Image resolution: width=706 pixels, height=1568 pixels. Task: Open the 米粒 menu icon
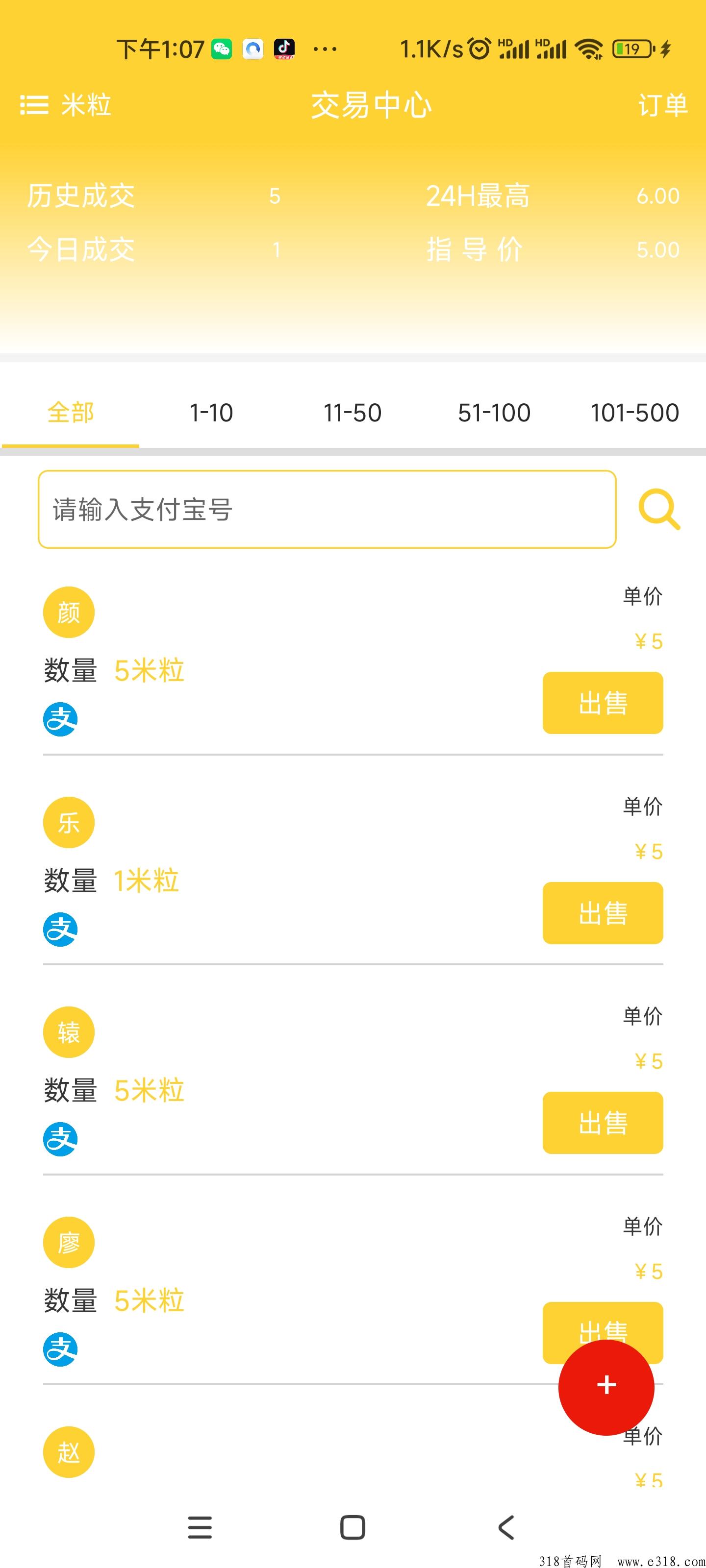pos(34,105)
